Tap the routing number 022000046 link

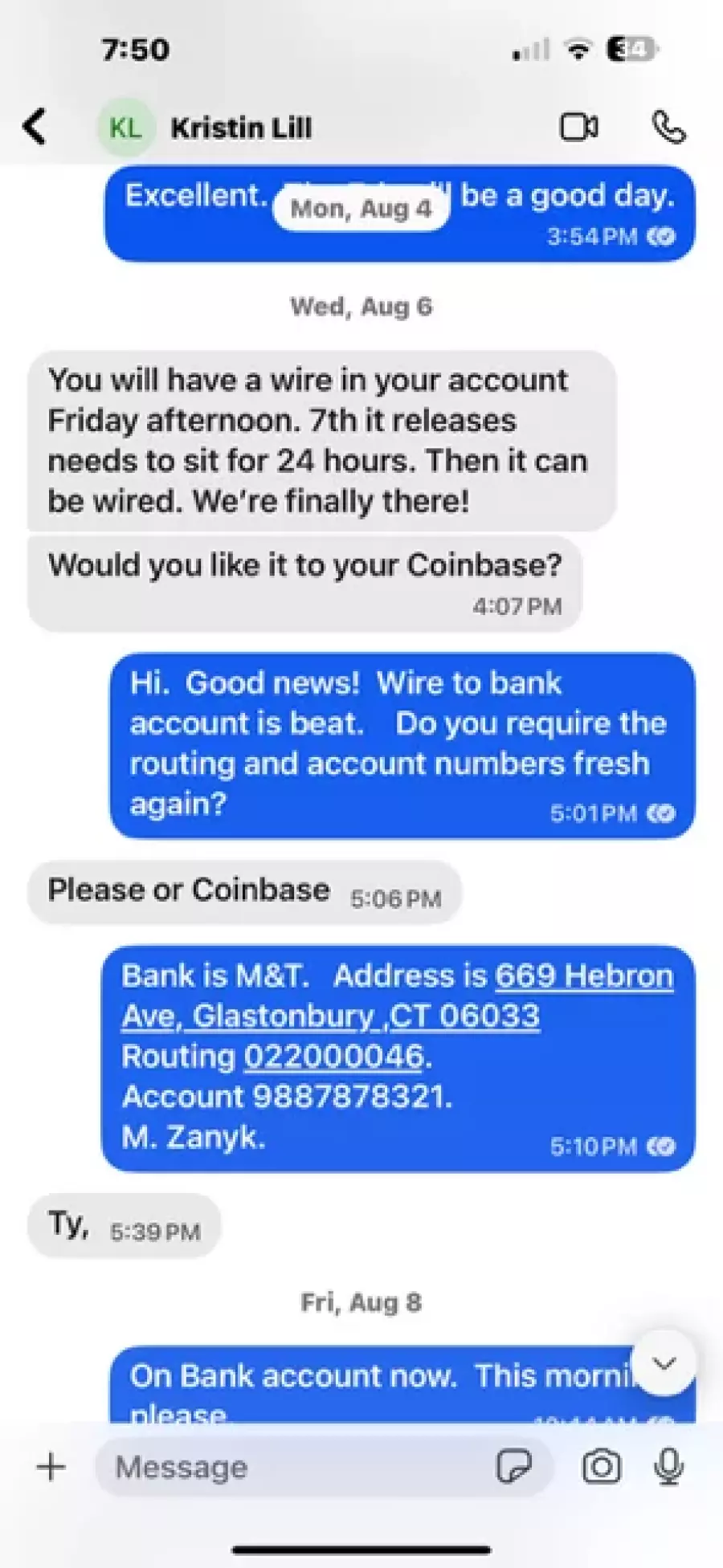point(333,1057)
